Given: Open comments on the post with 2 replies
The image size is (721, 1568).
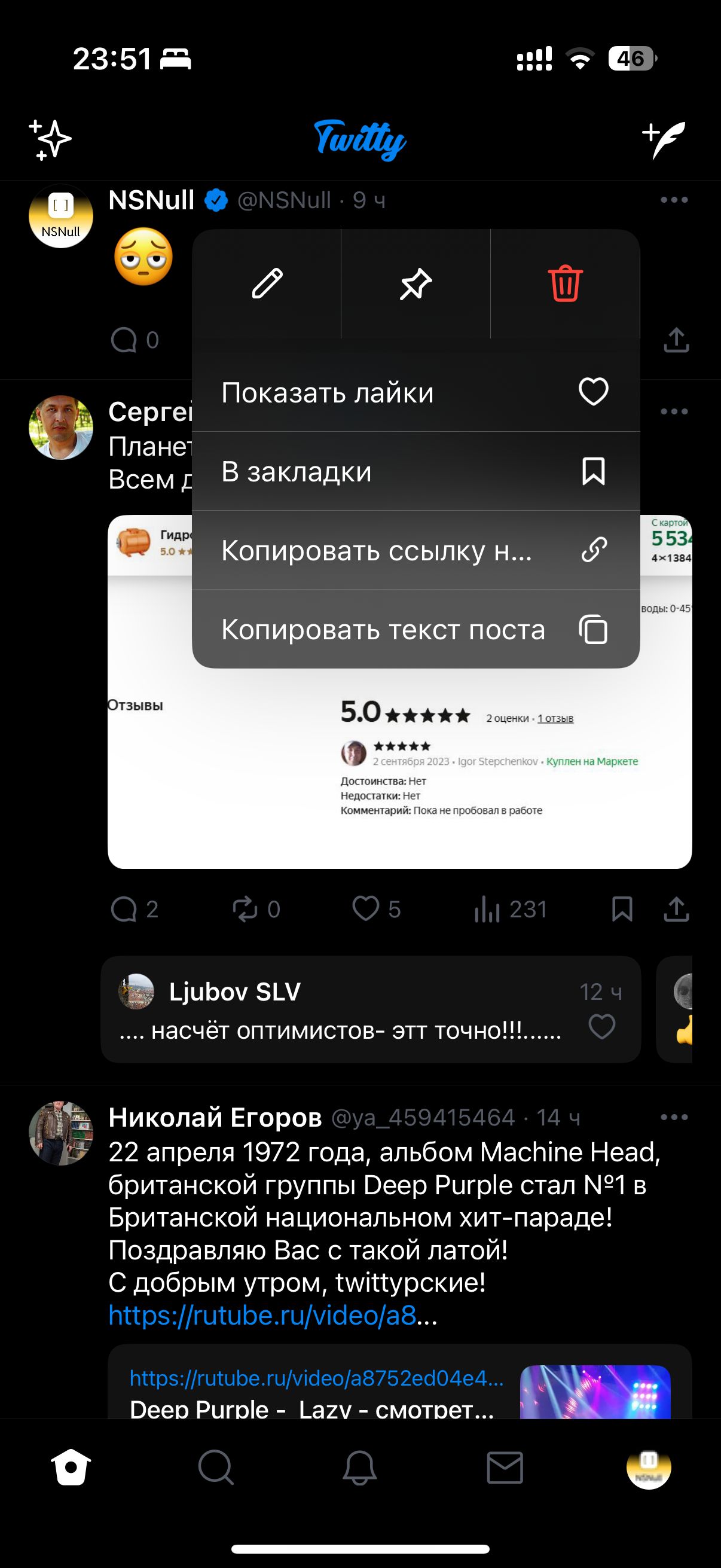Looking at the screenshot, I should pyautogui.click(x=135, y=910).
